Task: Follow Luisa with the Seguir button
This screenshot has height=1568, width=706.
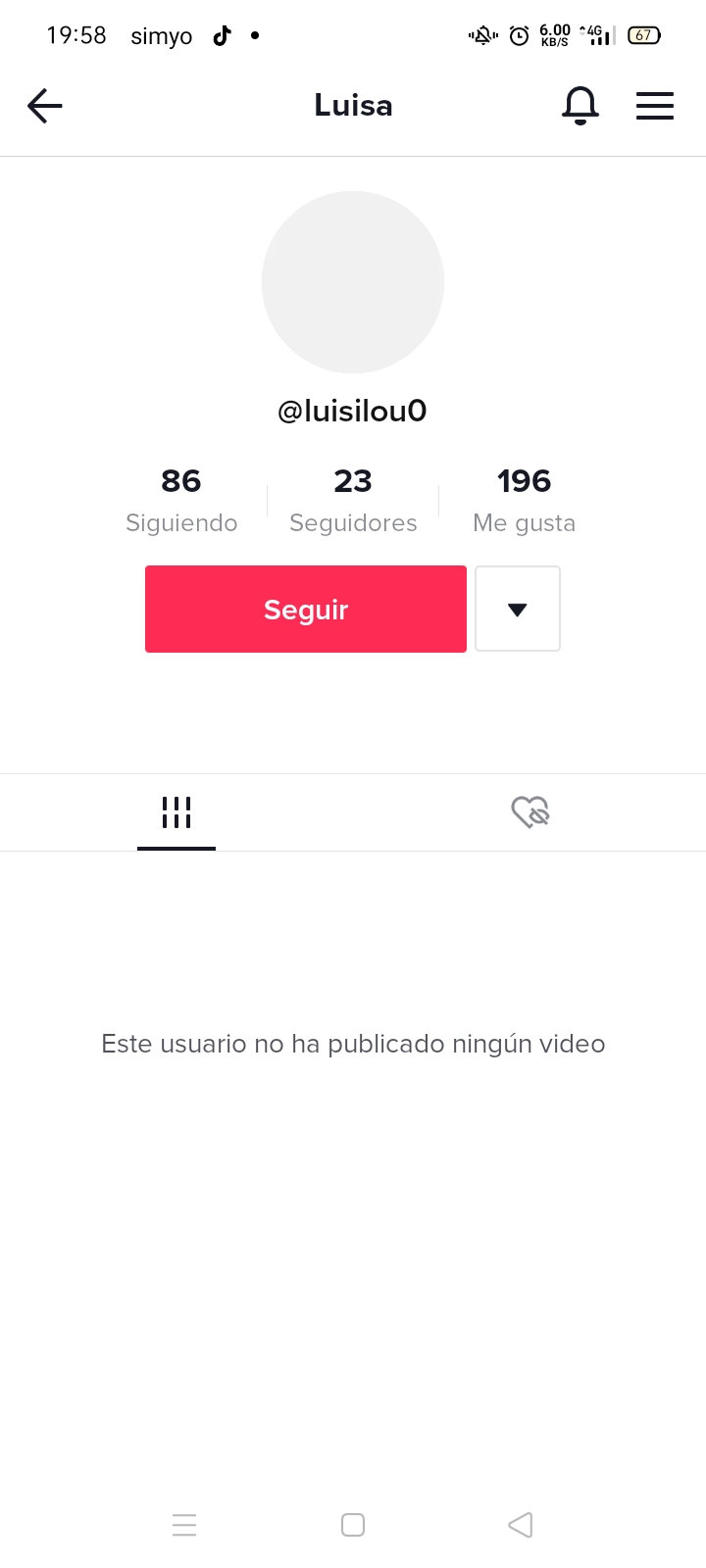Action: click(x=306, y=610)
